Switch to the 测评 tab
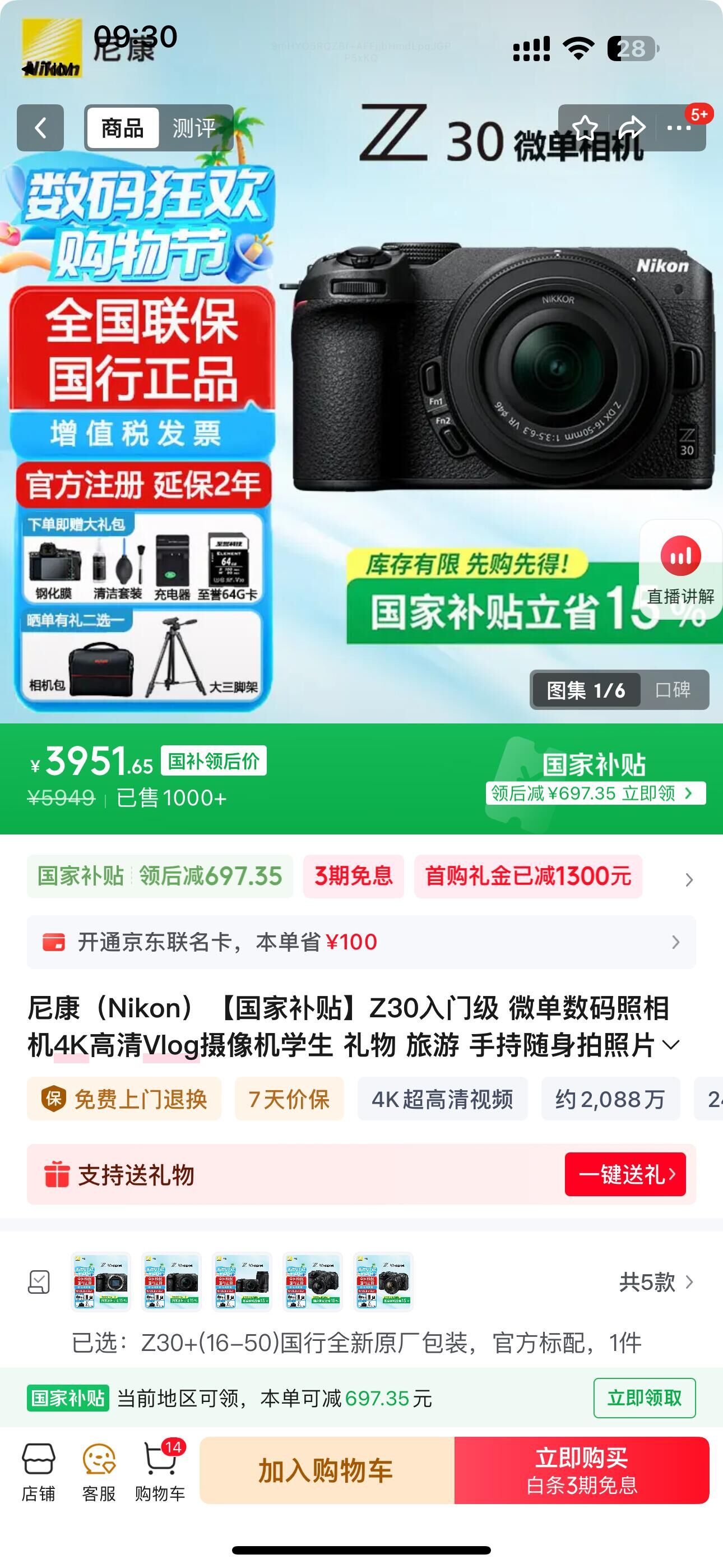The width and height of the screenshot is (723, 1568). click(194, 128)
